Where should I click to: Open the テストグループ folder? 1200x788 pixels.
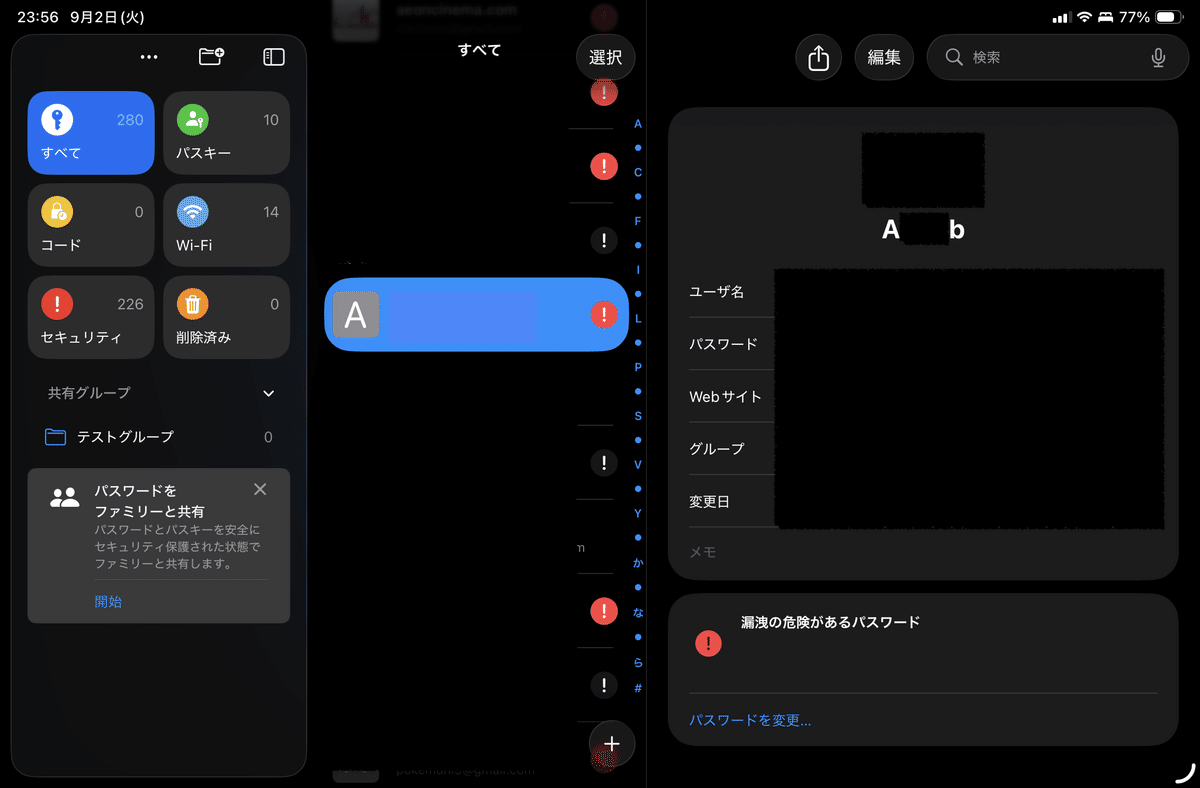125,437
